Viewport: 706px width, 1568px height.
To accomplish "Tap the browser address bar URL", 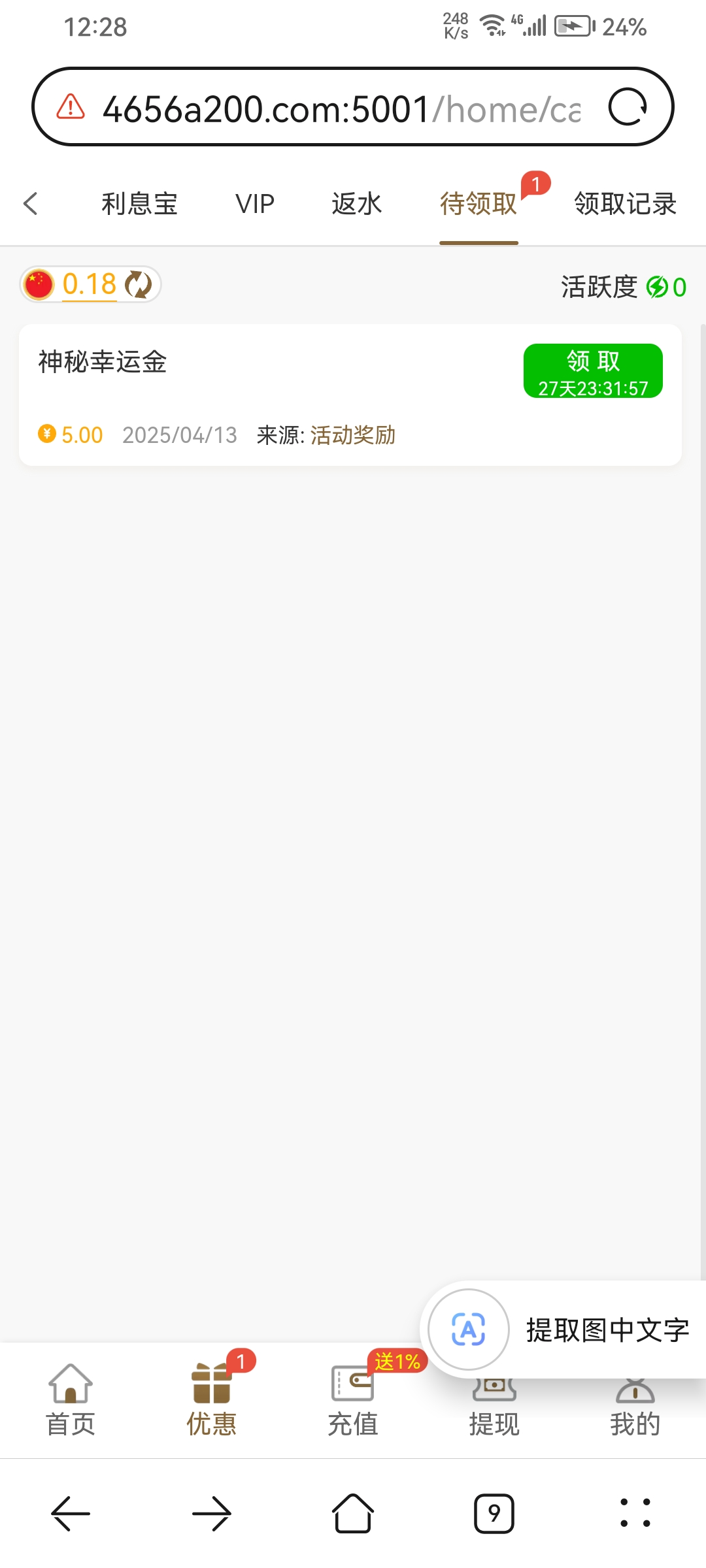I will pyautogui.click(x=340, y=108).
